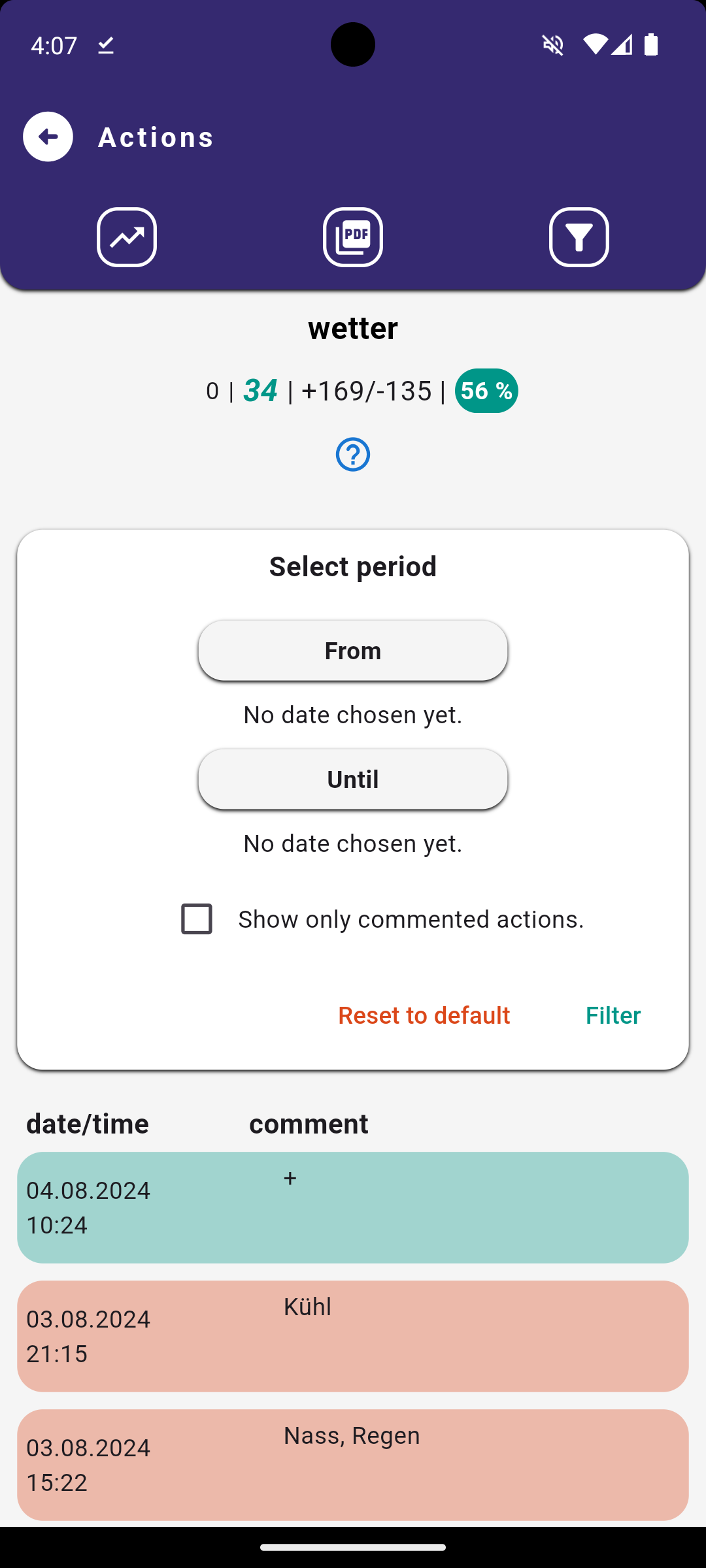The width and height of the screenshot is (706, 1568).
Task: Open the Kühl comment entry
Action: [353, 1335]
